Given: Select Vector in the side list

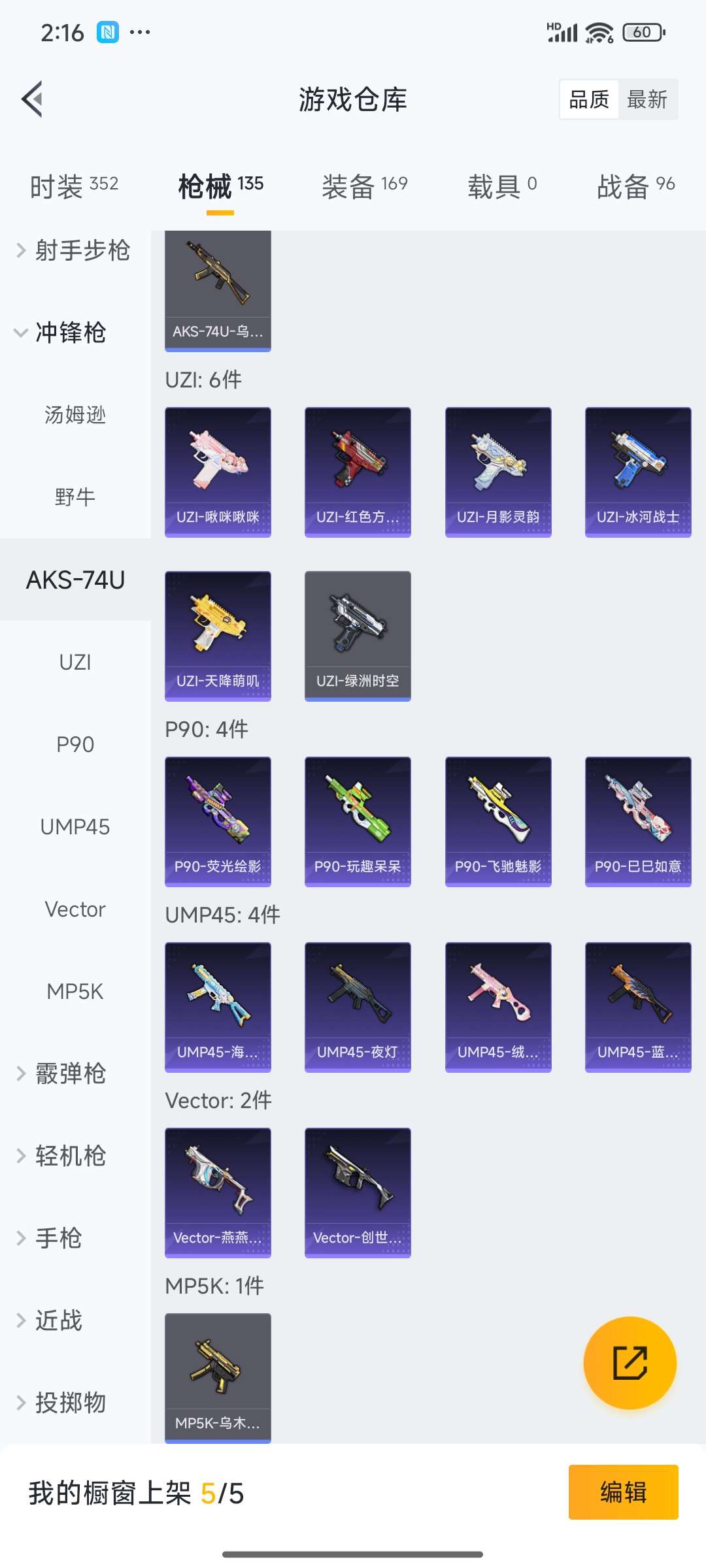Looking at the screenshot, I should point(75,909).
